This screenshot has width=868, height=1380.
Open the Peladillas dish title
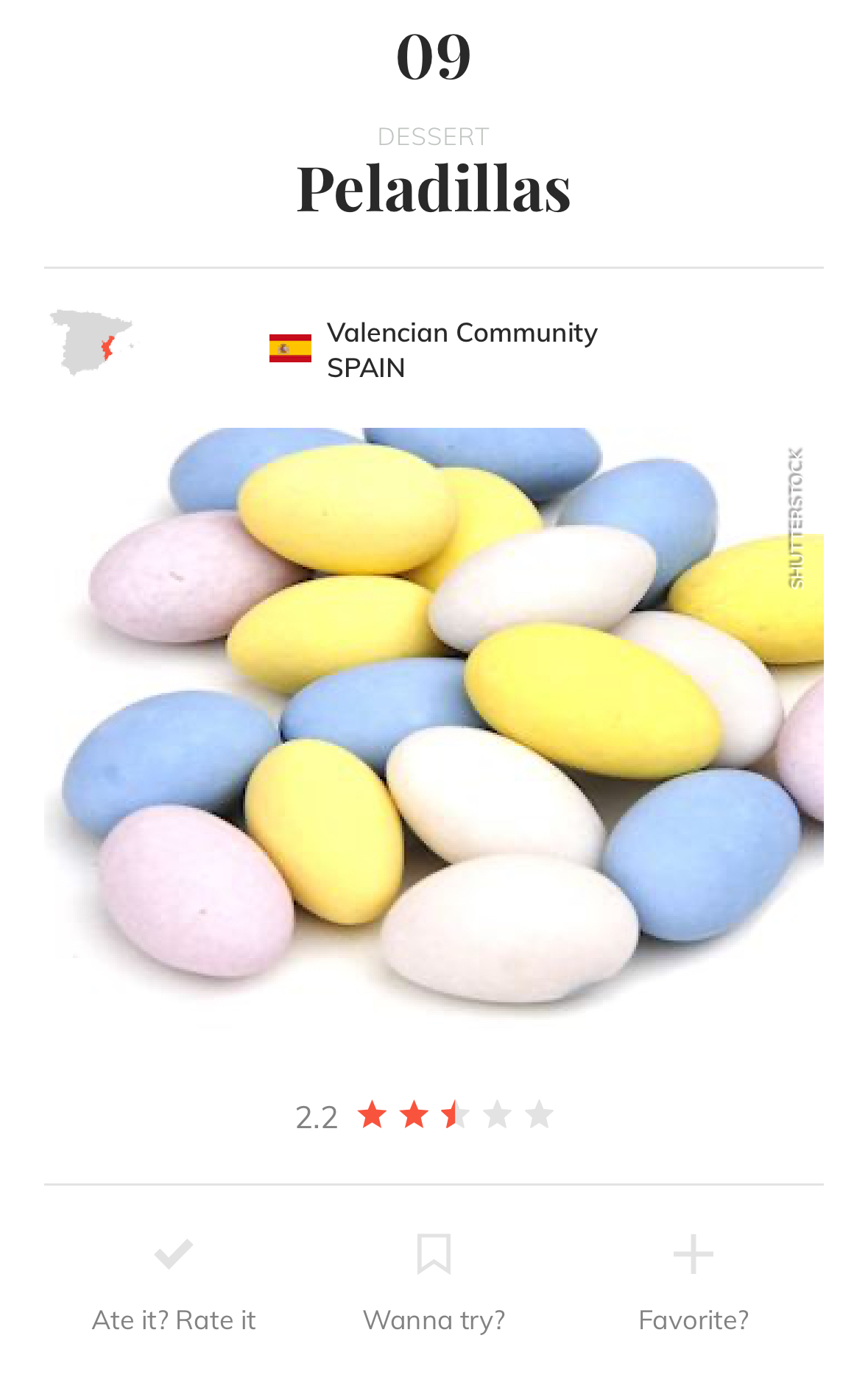(x=434, y=189)
